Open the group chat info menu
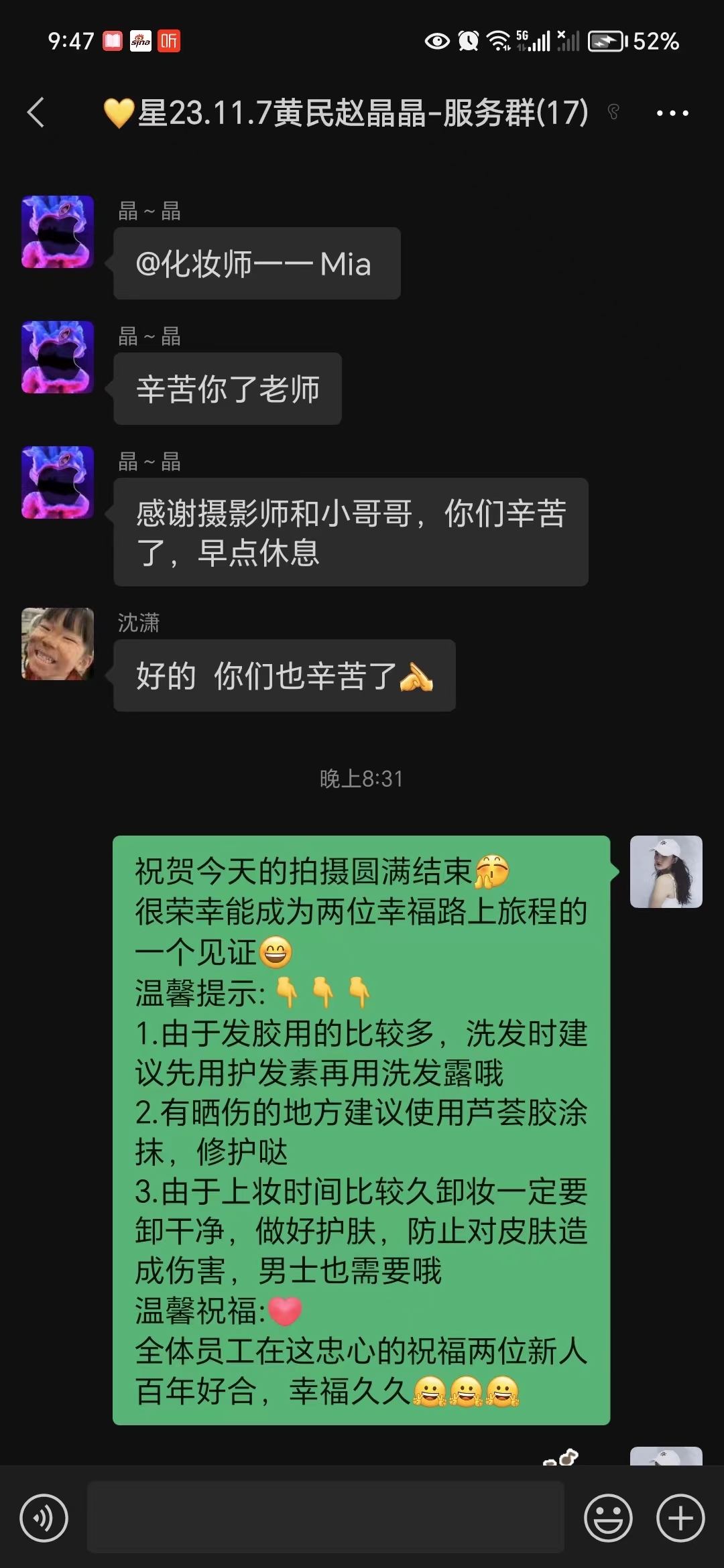 [672, 113]
